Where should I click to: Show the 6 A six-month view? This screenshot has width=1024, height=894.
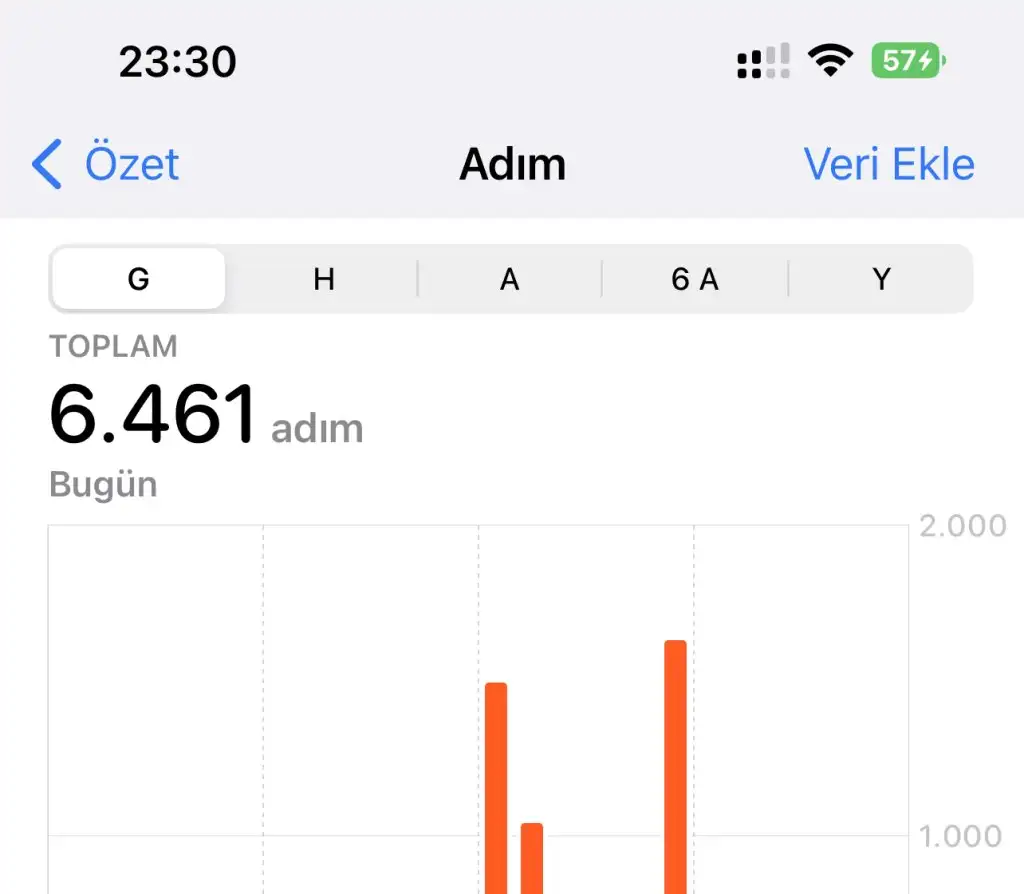695,279
